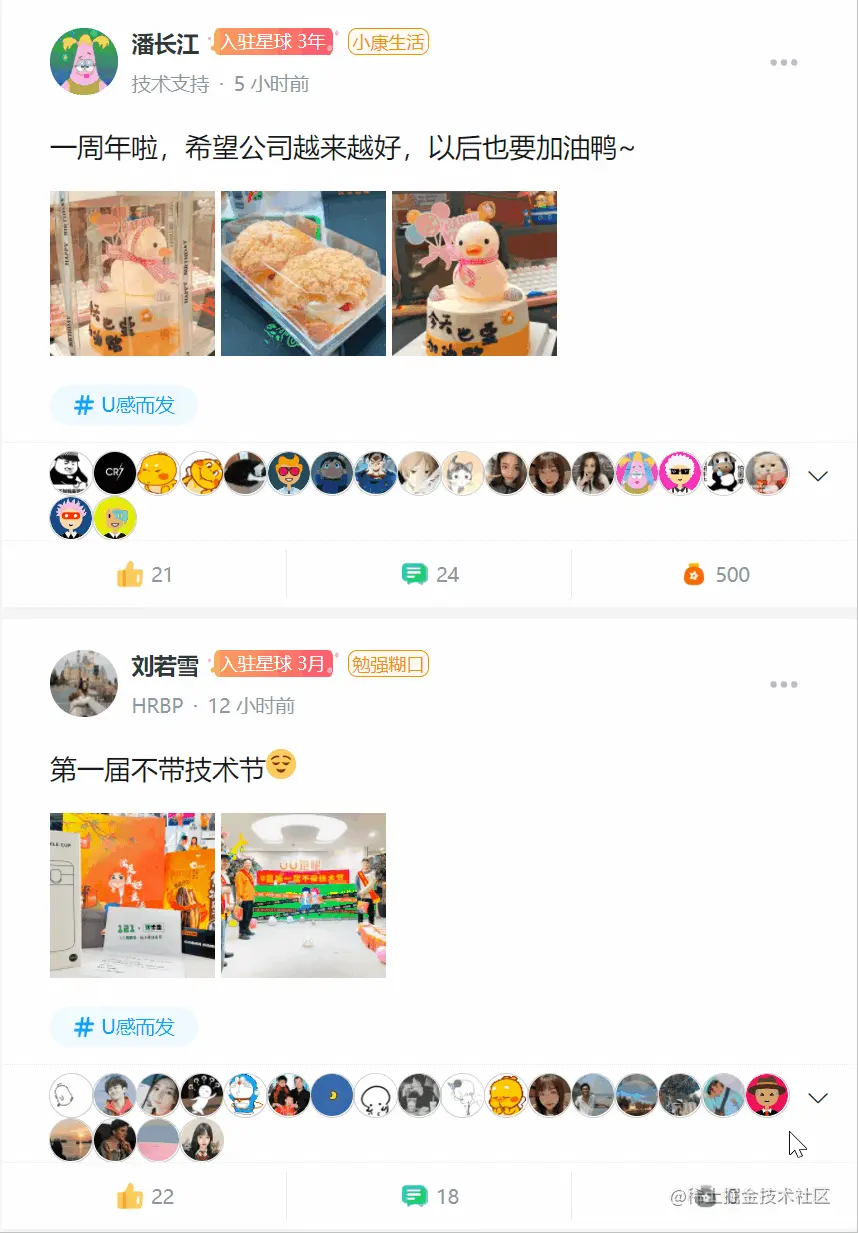
Task: Select the 入驻星球 3年 badge
Action: click(271, 41)
